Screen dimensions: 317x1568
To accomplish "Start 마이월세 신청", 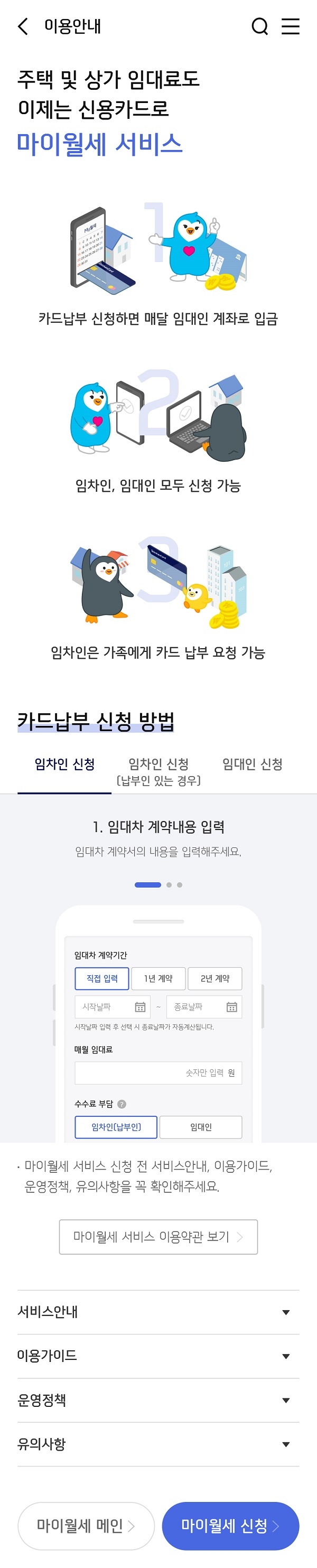I will click(230, 1525).
